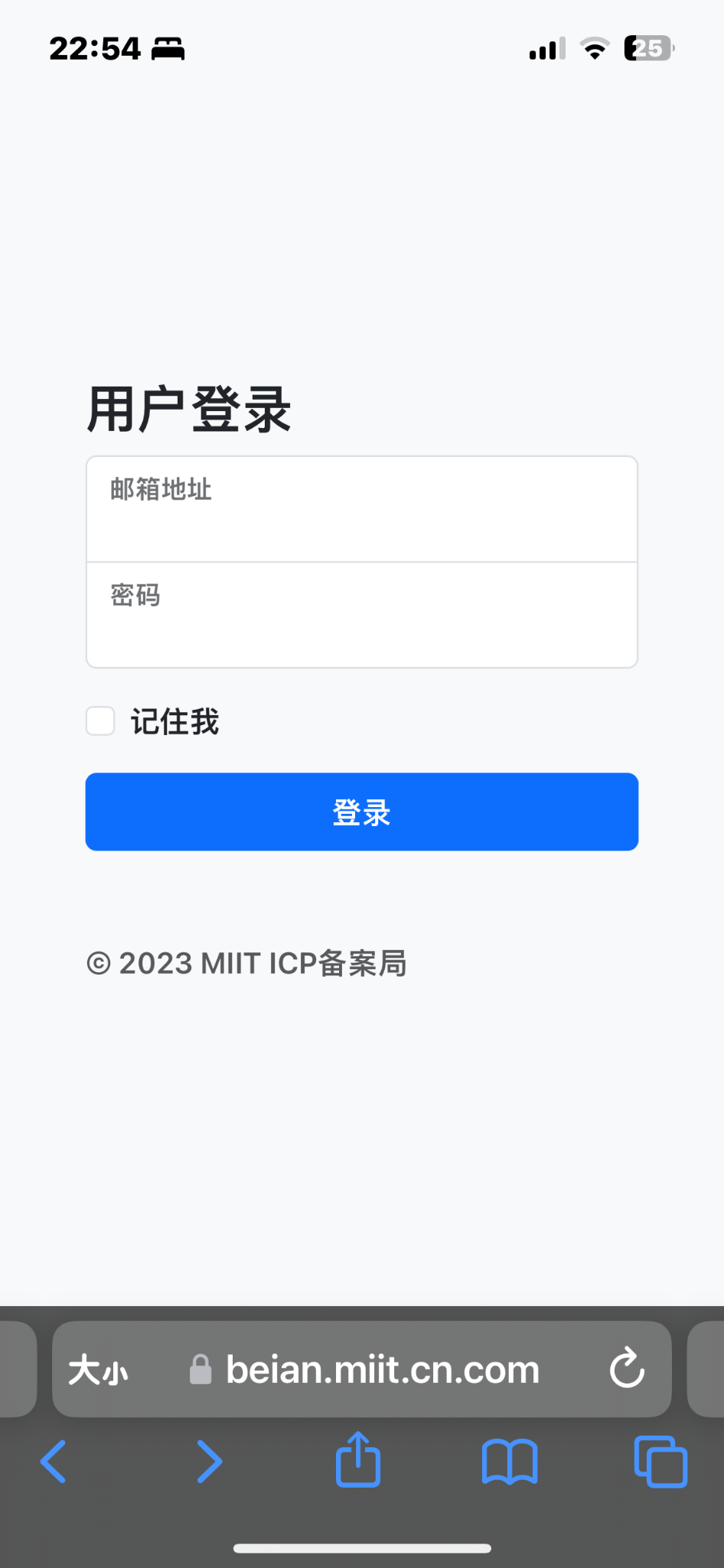The image size is (724, 1568).
Task: Go back to the previous page
Action: tap(54, 1462)
